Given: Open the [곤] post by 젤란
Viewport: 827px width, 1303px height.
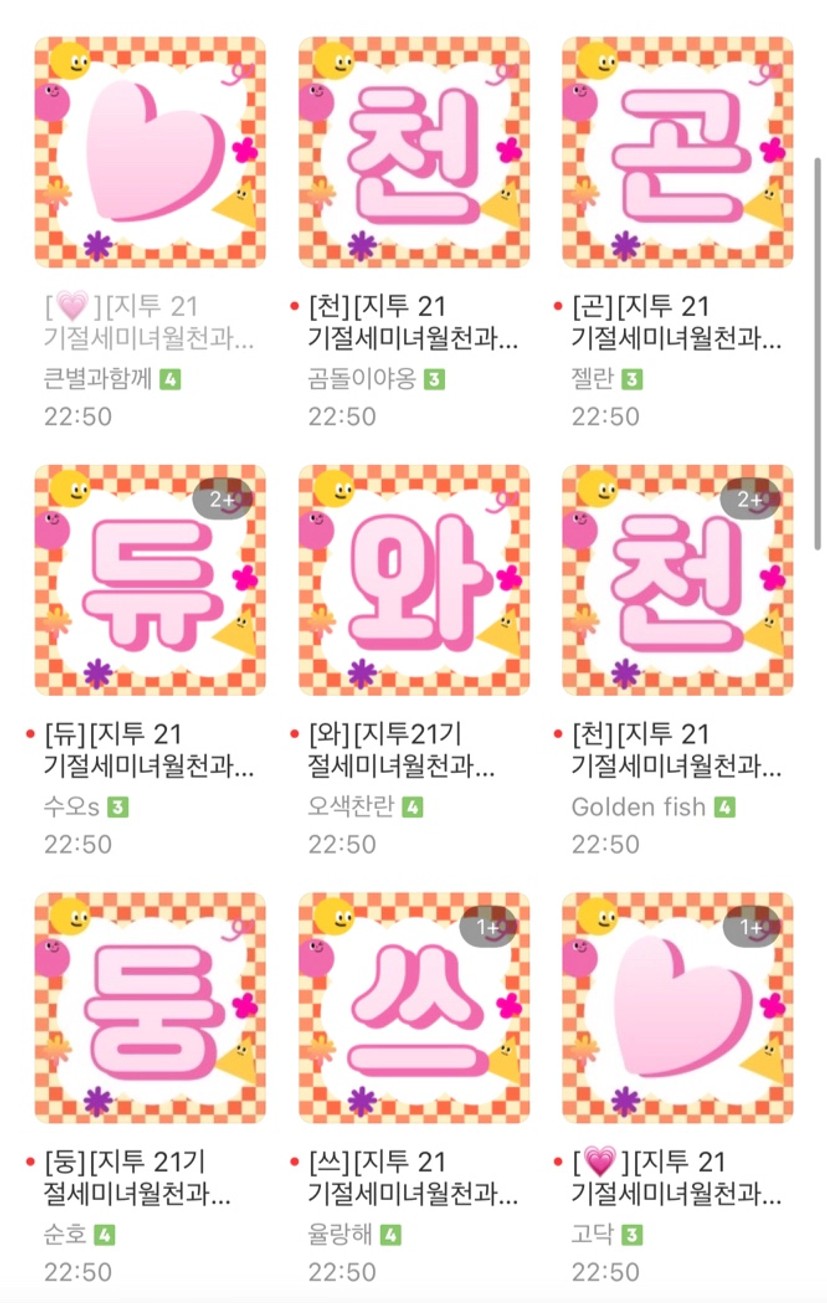Looking at the screenshot, I should pos(678,152).
